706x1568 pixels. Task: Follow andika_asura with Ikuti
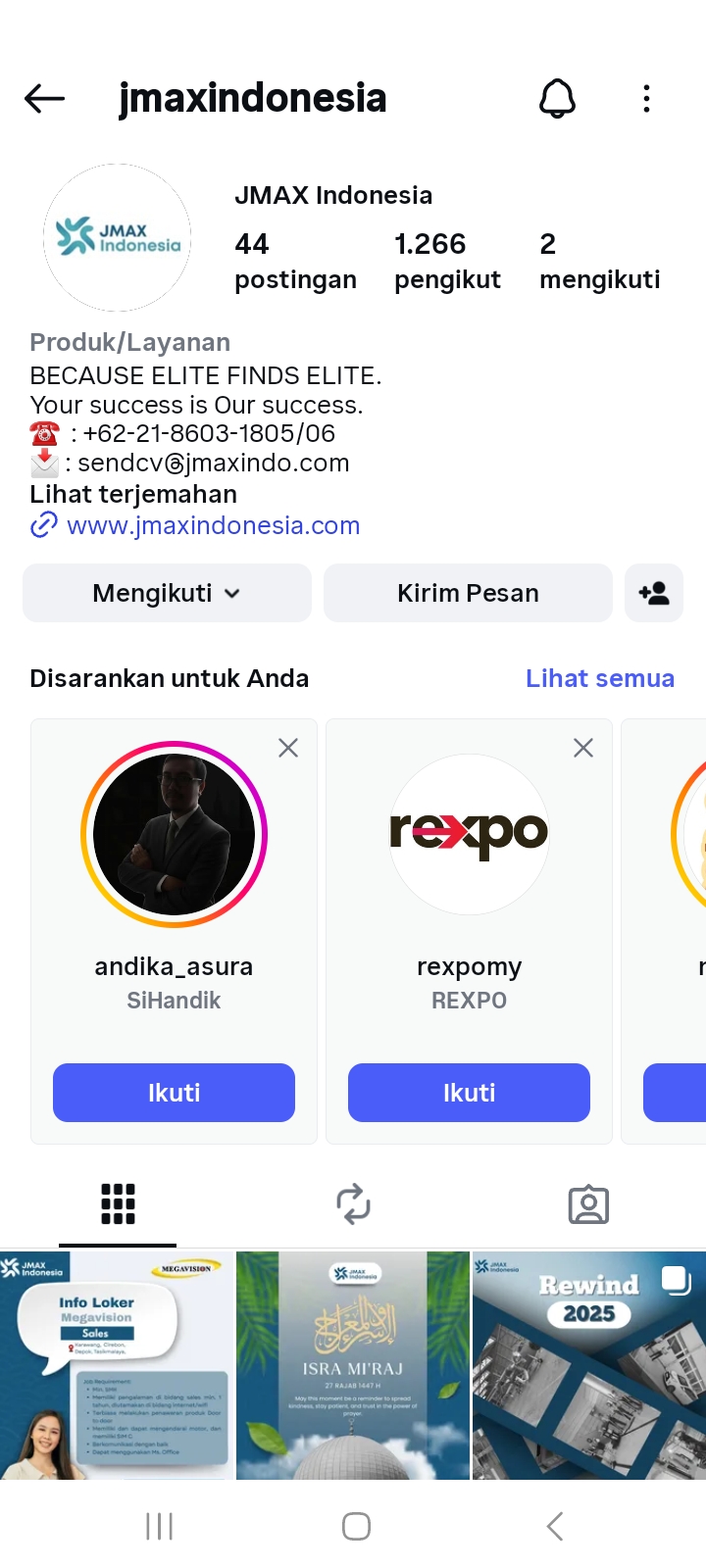point(174,1092)
